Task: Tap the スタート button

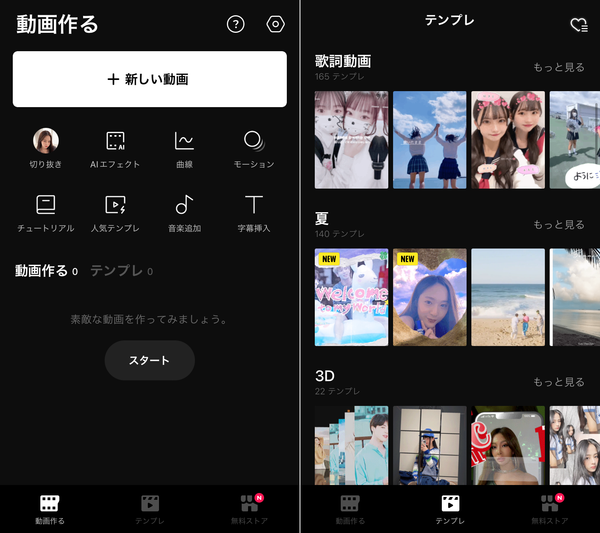Action: tap(150, 360)
